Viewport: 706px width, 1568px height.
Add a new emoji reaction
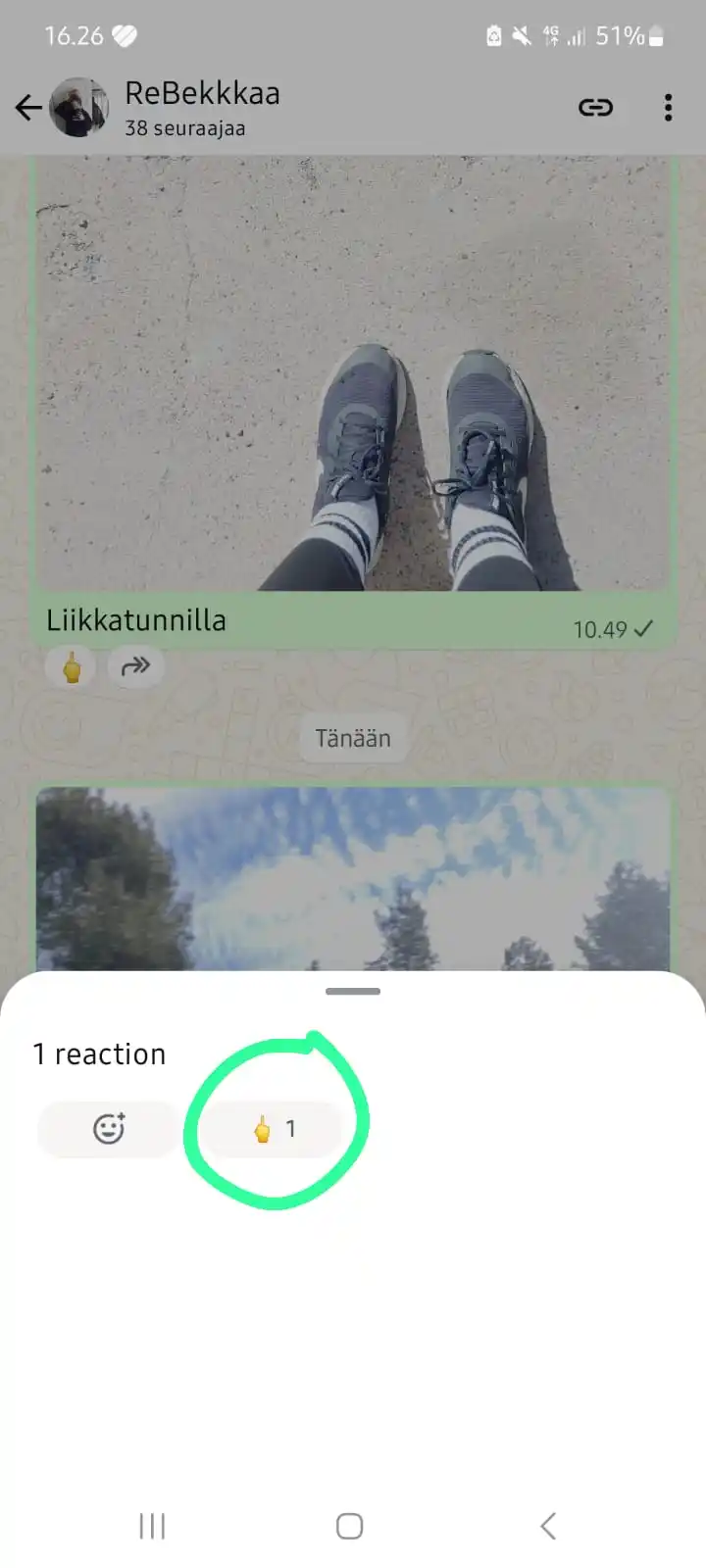pos(109,1129)
